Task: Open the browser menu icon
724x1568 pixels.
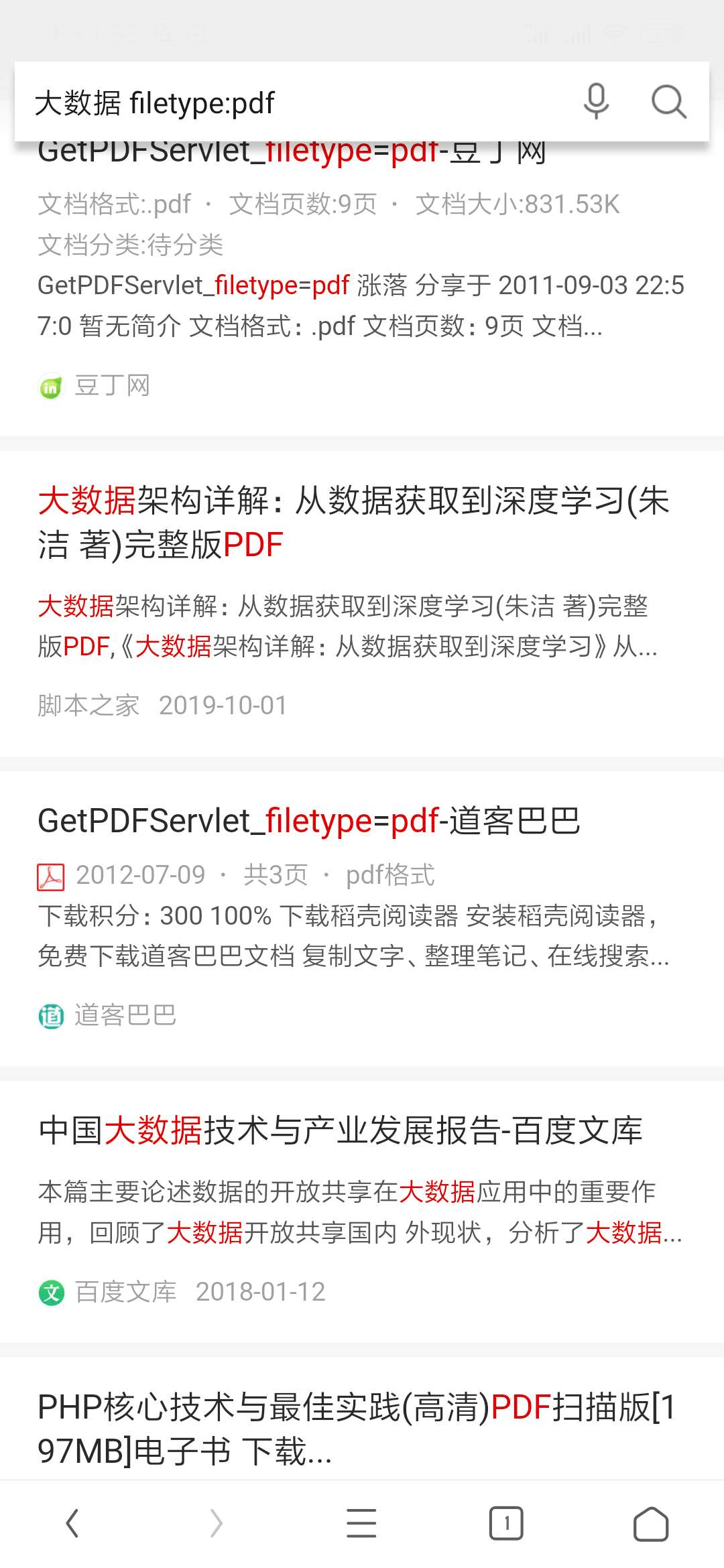Action: click(361, 1523)
